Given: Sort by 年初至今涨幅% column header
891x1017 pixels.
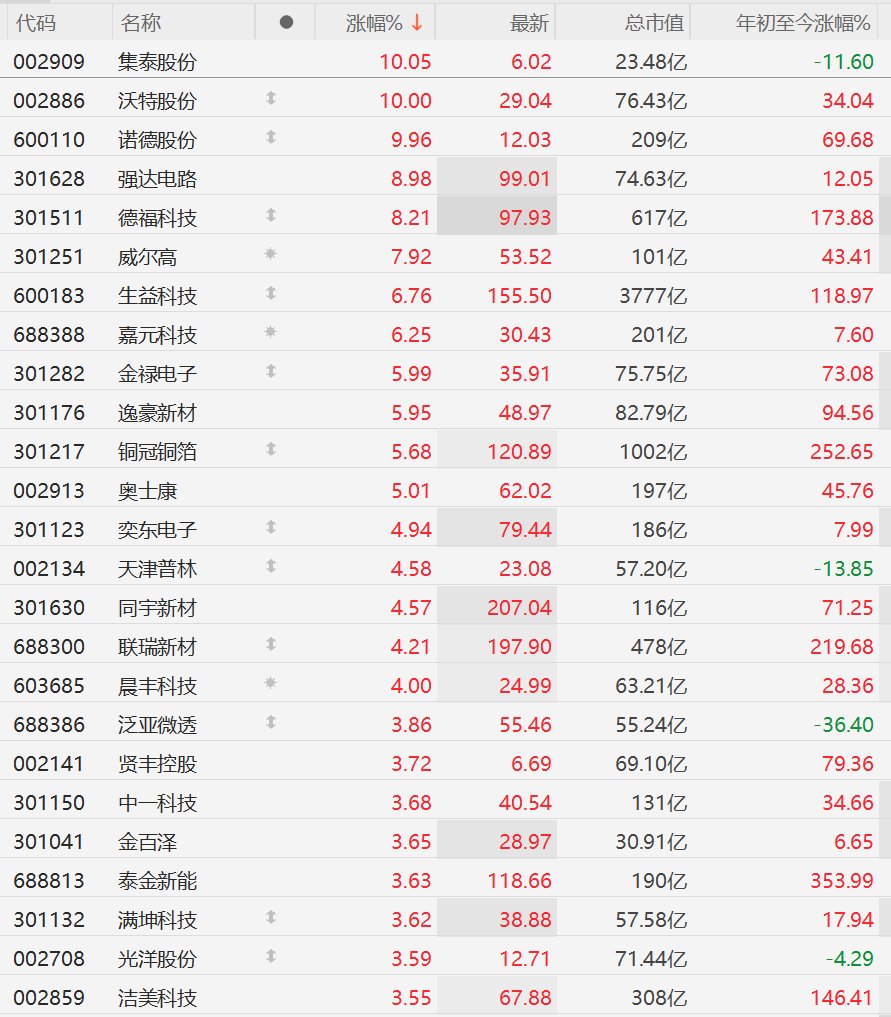Looking at the screenshot, I should click(802, 23).
